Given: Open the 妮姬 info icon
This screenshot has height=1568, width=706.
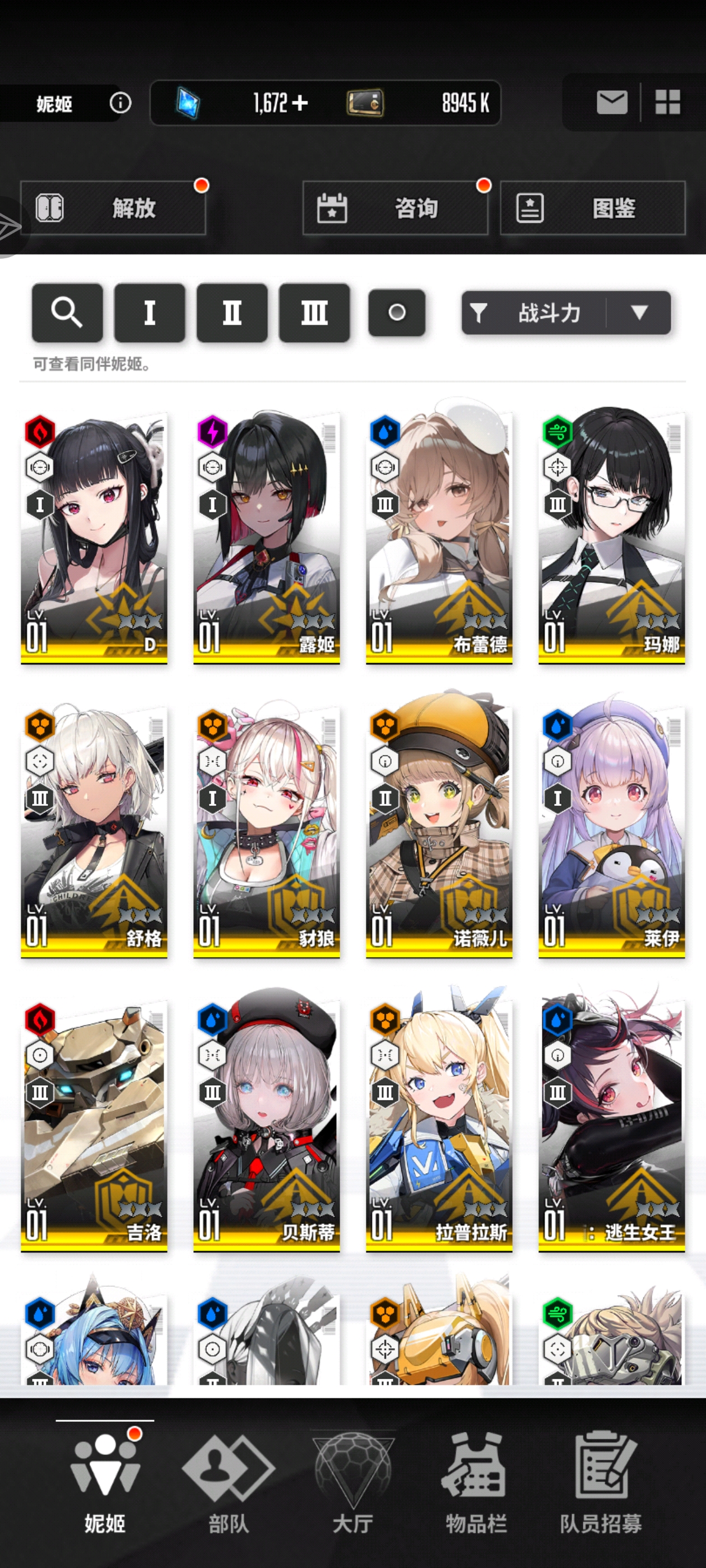Looking at the screenshot, I should point(120,103).
